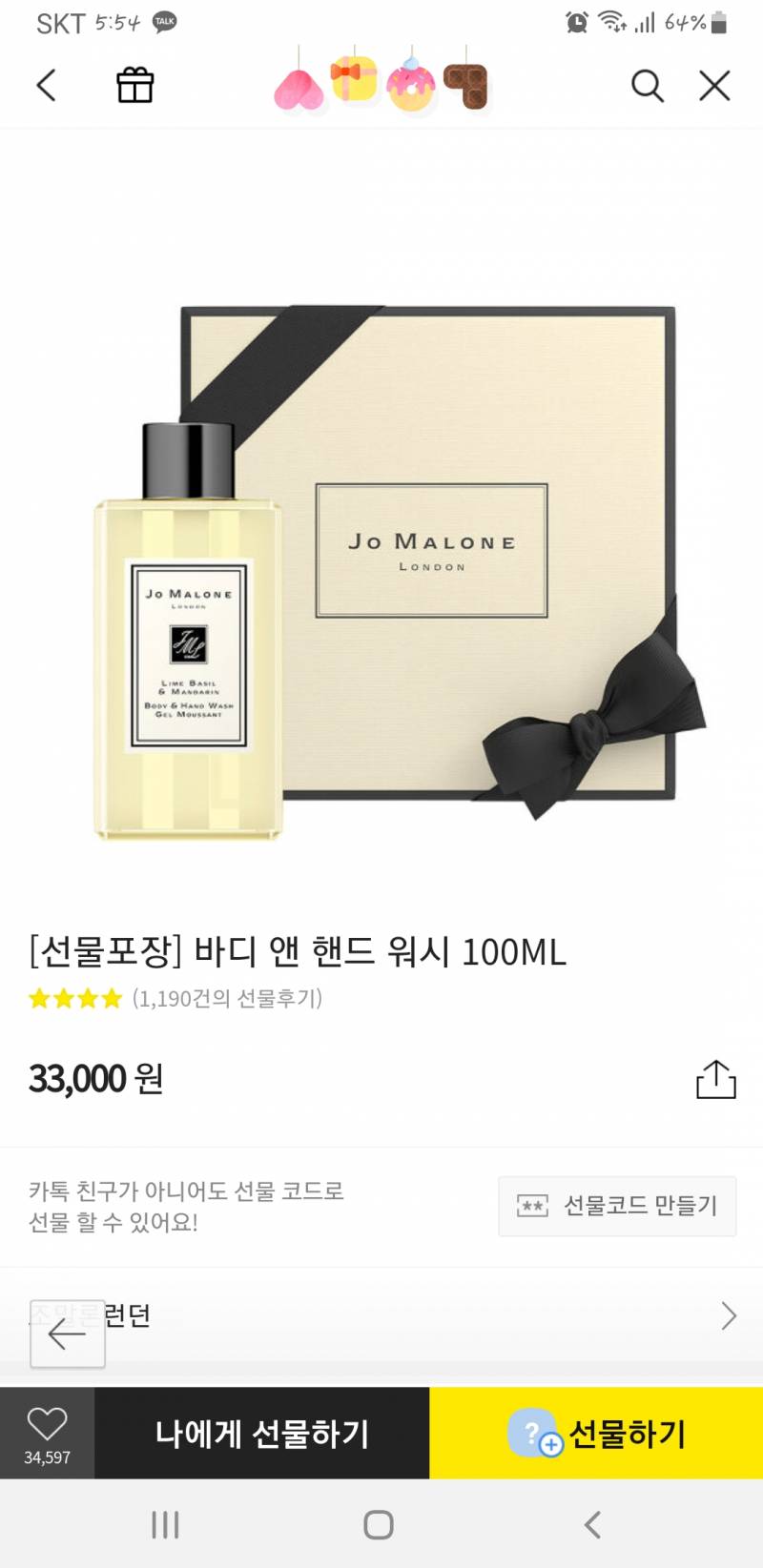Tap the yellow 선물하기 button
The height and width of the screenshot is (1568, 763).
[x=596, y=1434]
